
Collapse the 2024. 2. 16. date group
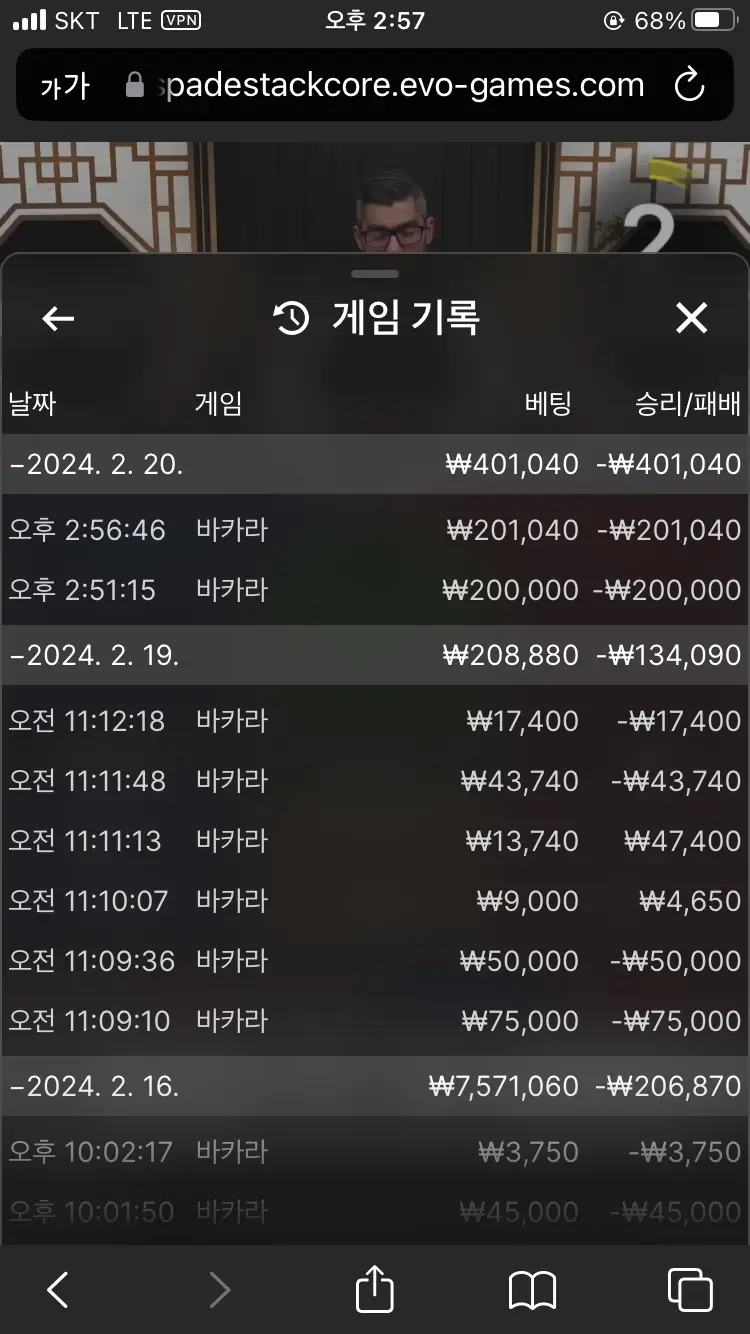[375, 1086]
